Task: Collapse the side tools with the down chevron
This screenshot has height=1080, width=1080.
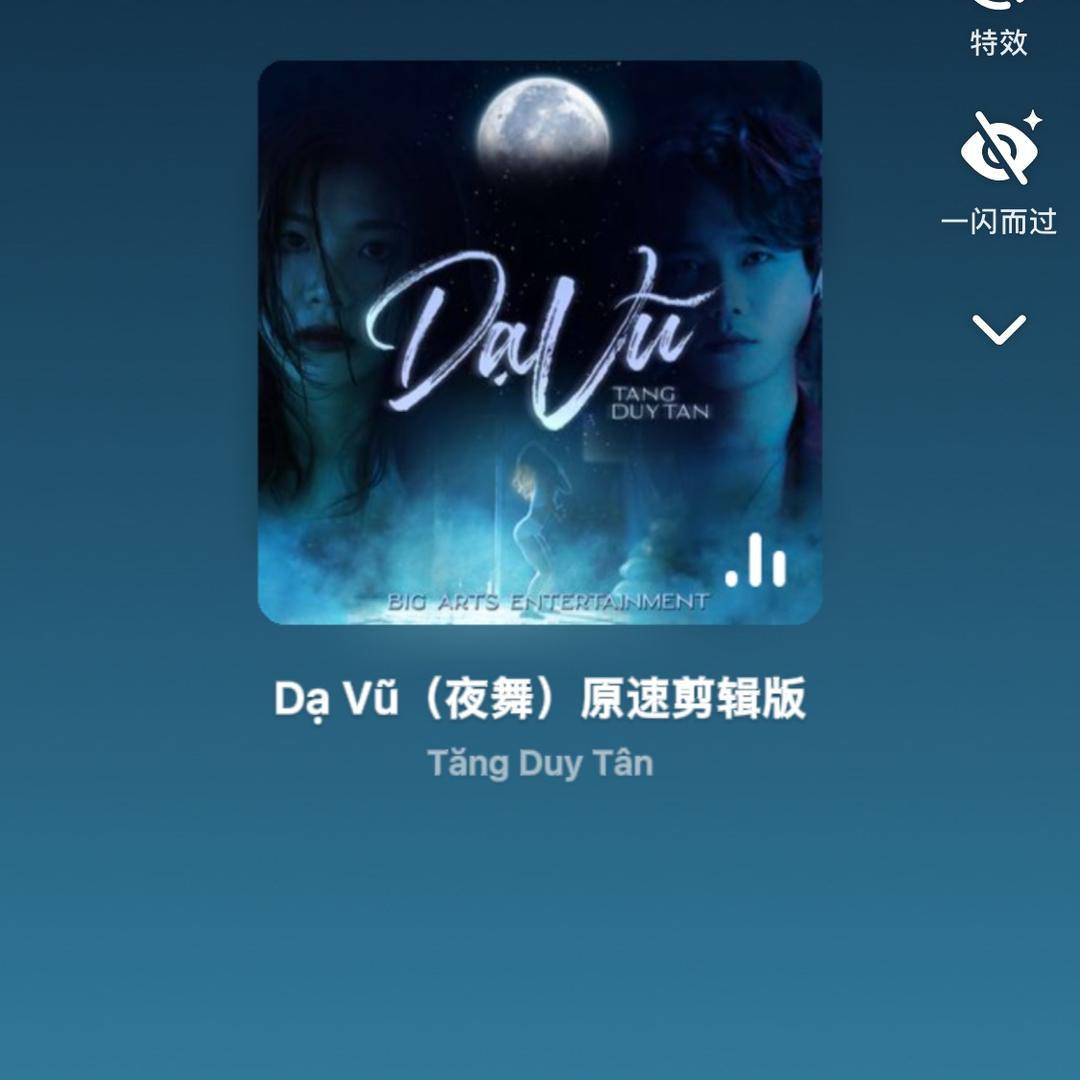Action: [999, 328]
